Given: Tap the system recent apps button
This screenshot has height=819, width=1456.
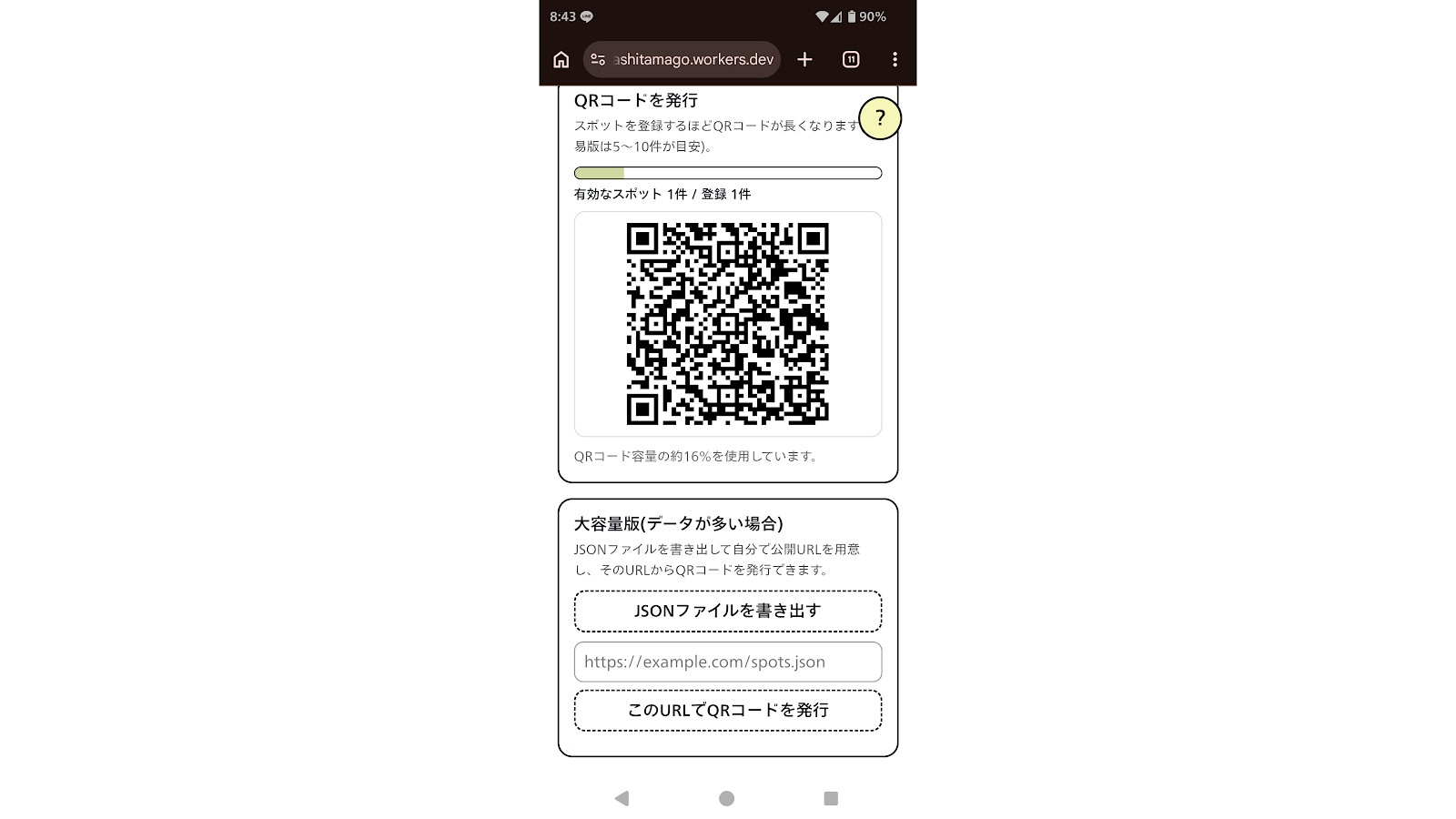Looking at the screenshot, I should (831, 798).
